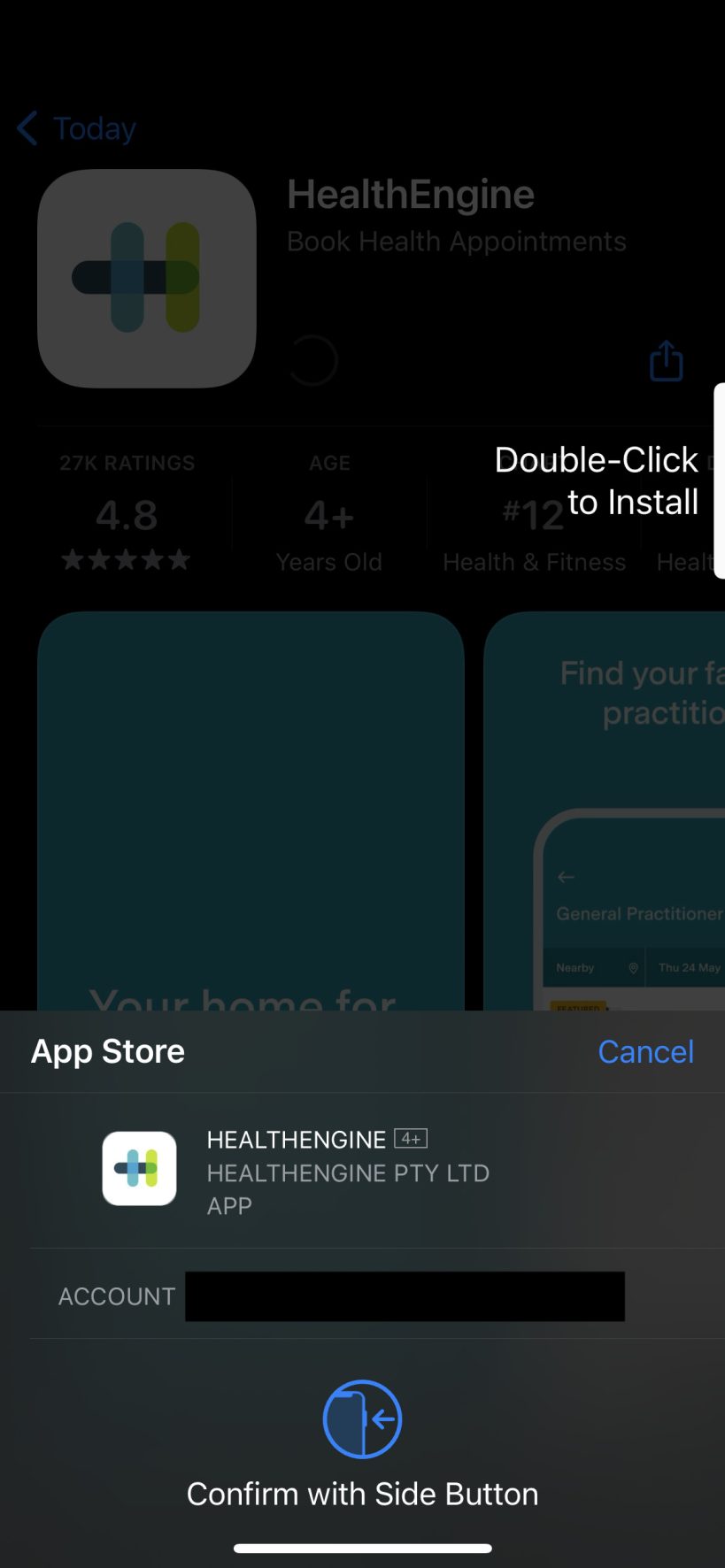Go back to Today

(78, 129)
